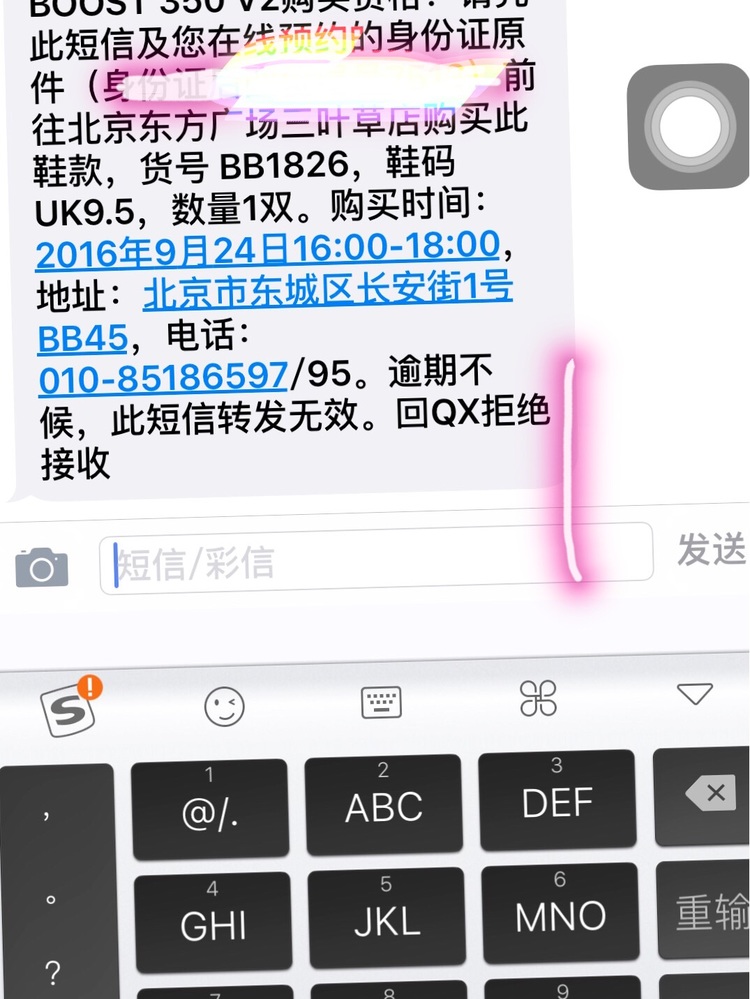Viewport: 750px width, 999px height.
Task: Open the emoji panel on keyboard
Action: [224, 707]
